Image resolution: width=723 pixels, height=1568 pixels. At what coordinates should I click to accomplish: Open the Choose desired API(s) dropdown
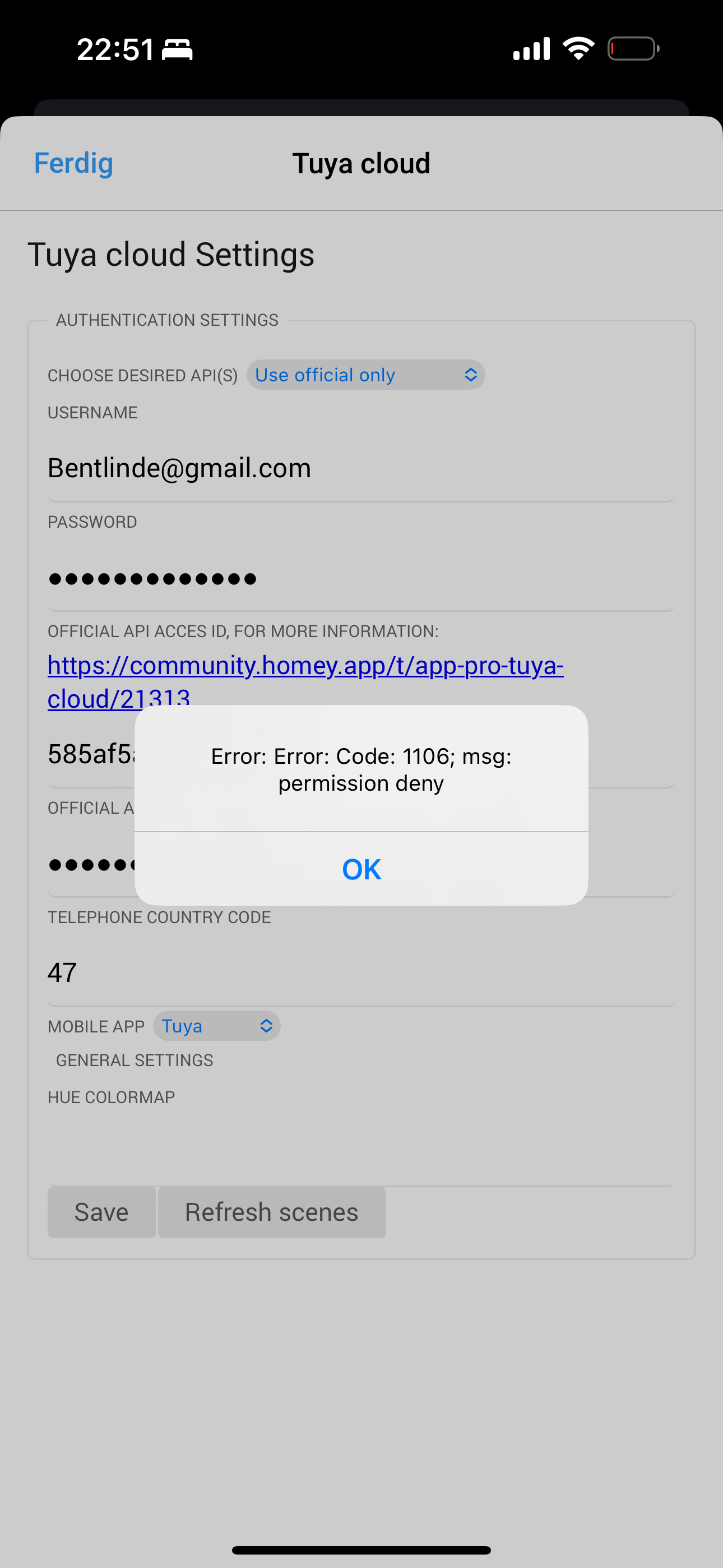(x=365, y=375)
